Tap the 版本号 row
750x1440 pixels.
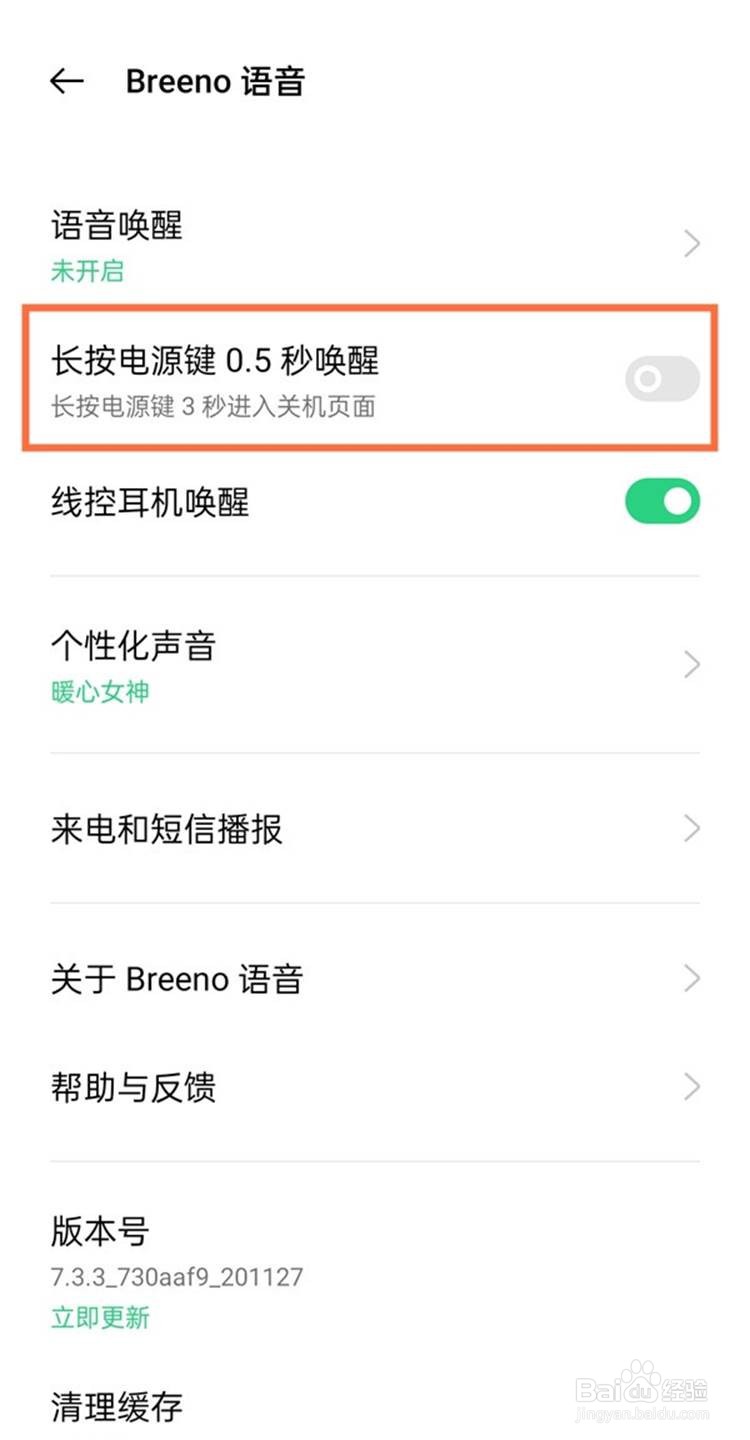click(x=96, y=1233)
